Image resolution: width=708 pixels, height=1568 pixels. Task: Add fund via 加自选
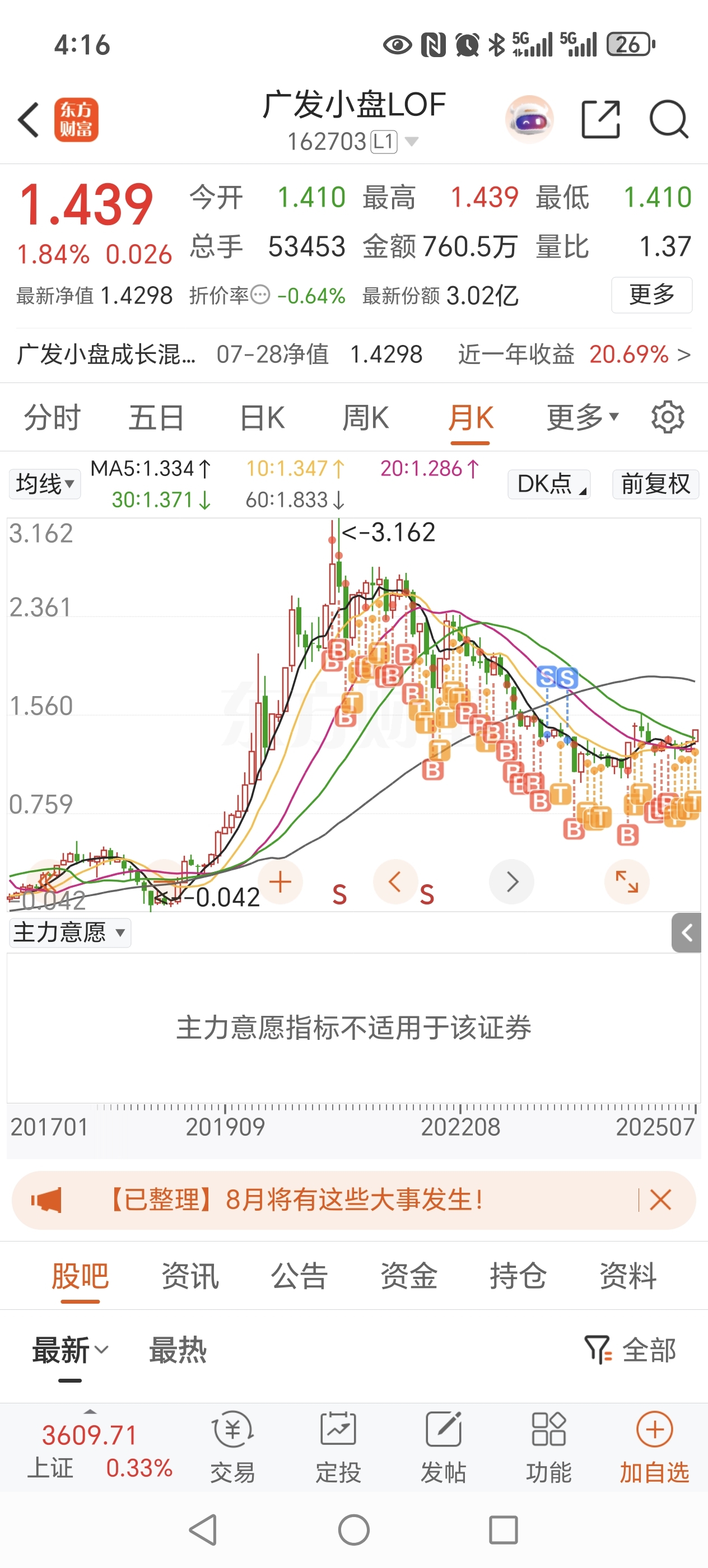654,1448
